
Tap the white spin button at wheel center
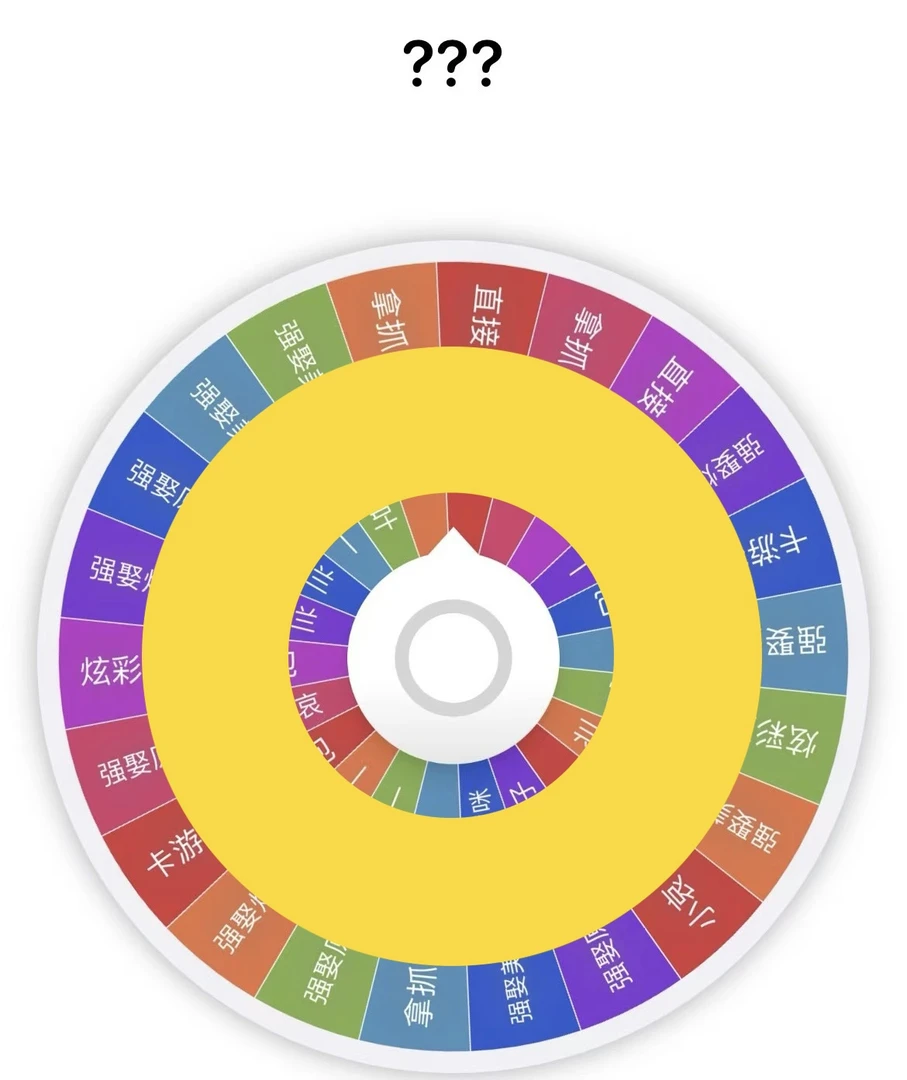click(453, 657)
